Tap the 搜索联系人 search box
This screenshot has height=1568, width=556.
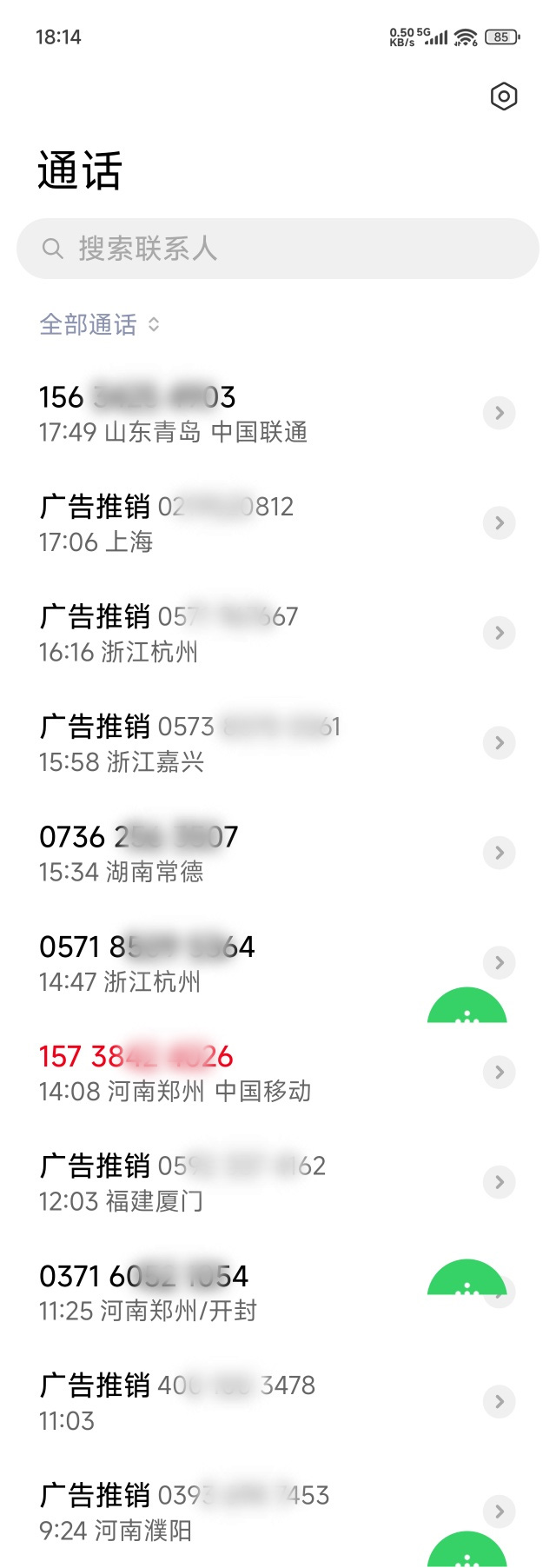click(x=278, y=249)
